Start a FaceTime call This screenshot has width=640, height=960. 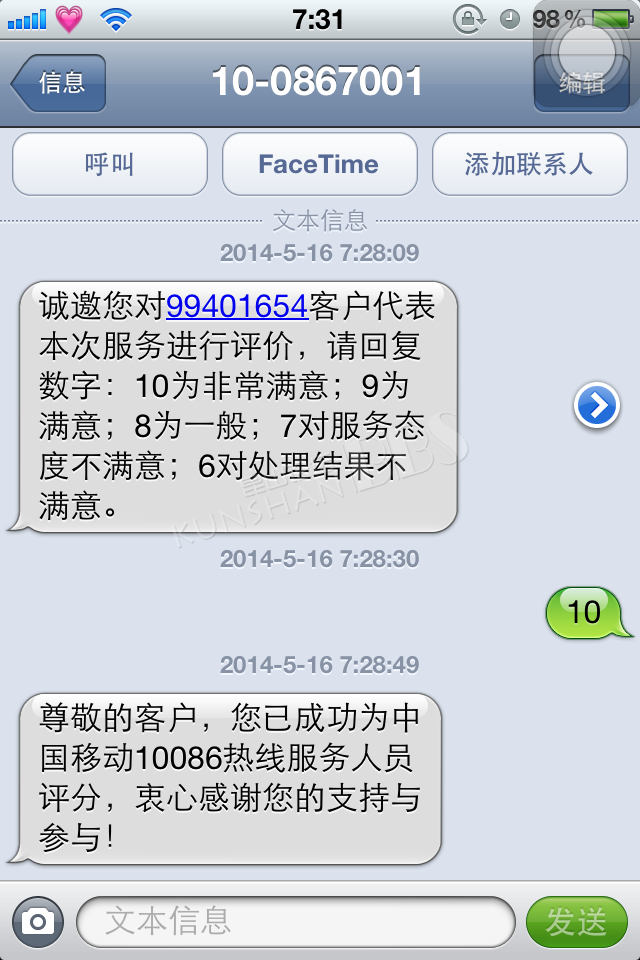[x=319, y=164]
